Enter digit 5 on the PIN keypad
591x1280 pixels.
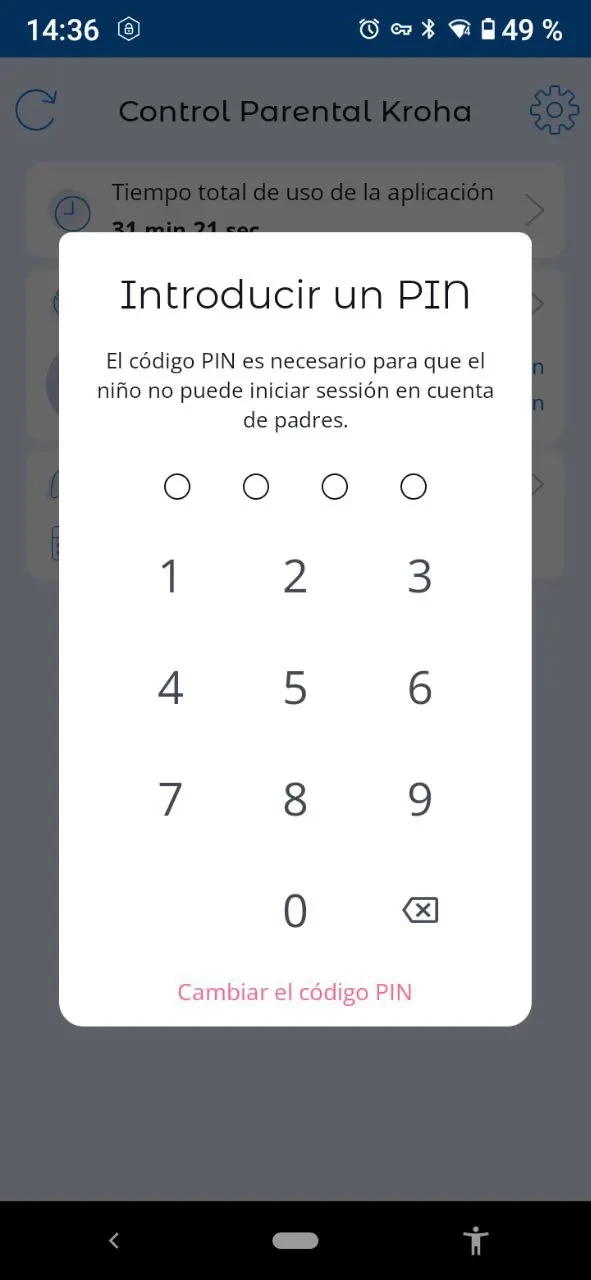click(295, 688)
